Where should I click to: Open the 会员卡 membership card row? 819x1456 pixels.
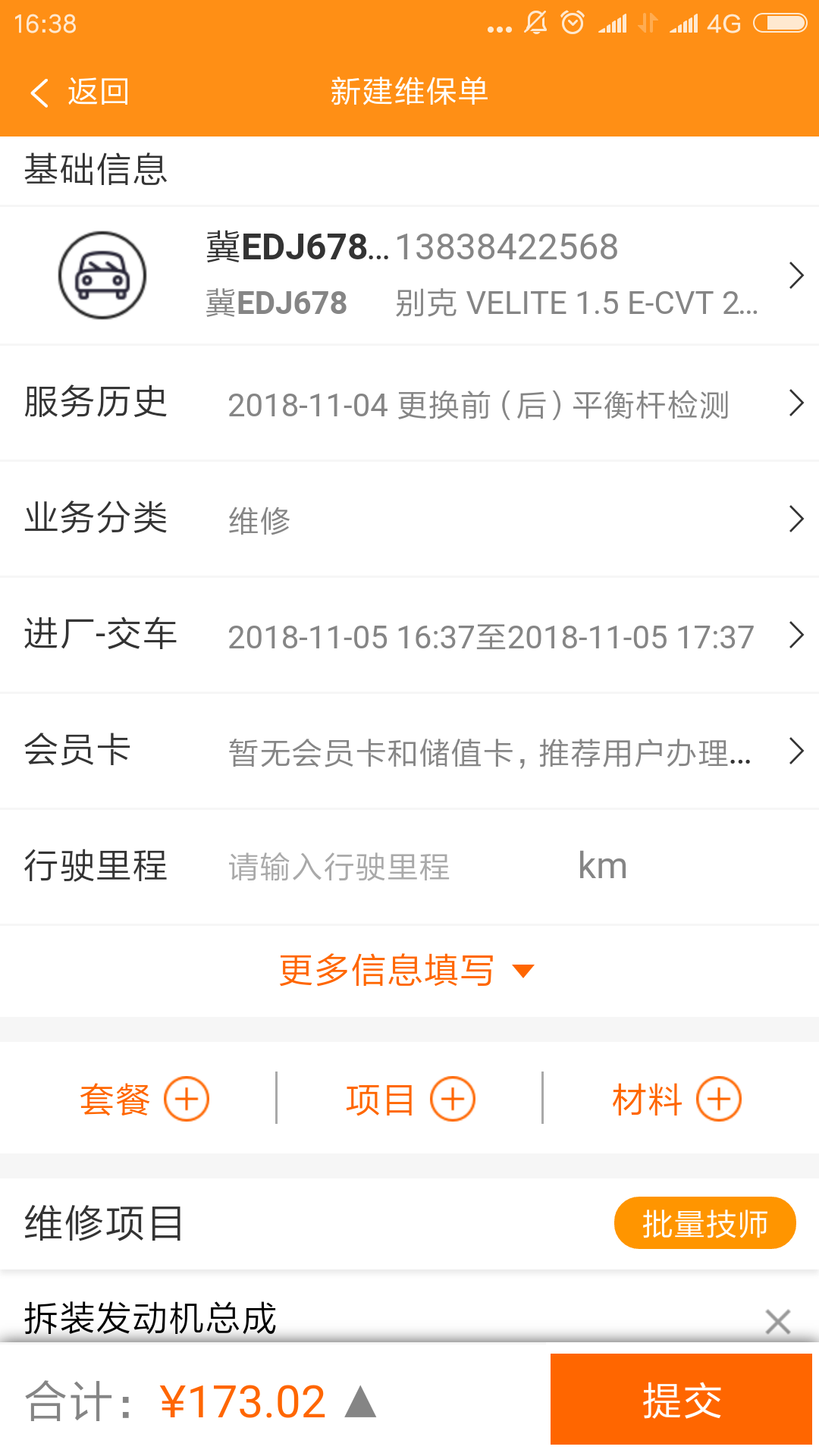(x=409, y=752)
